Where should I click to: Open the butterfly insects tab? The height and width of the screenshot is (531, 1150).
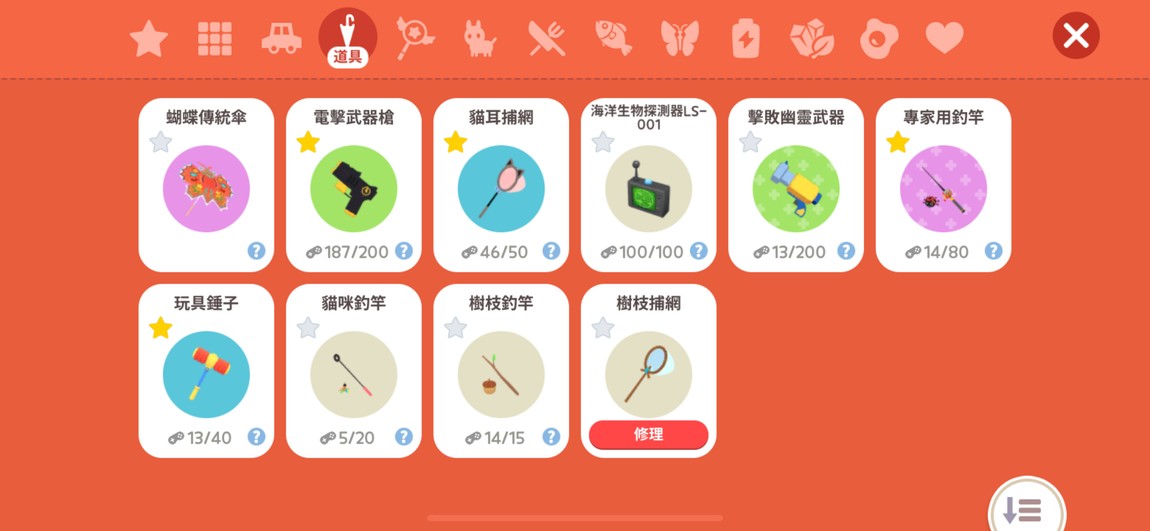[680, 39]
